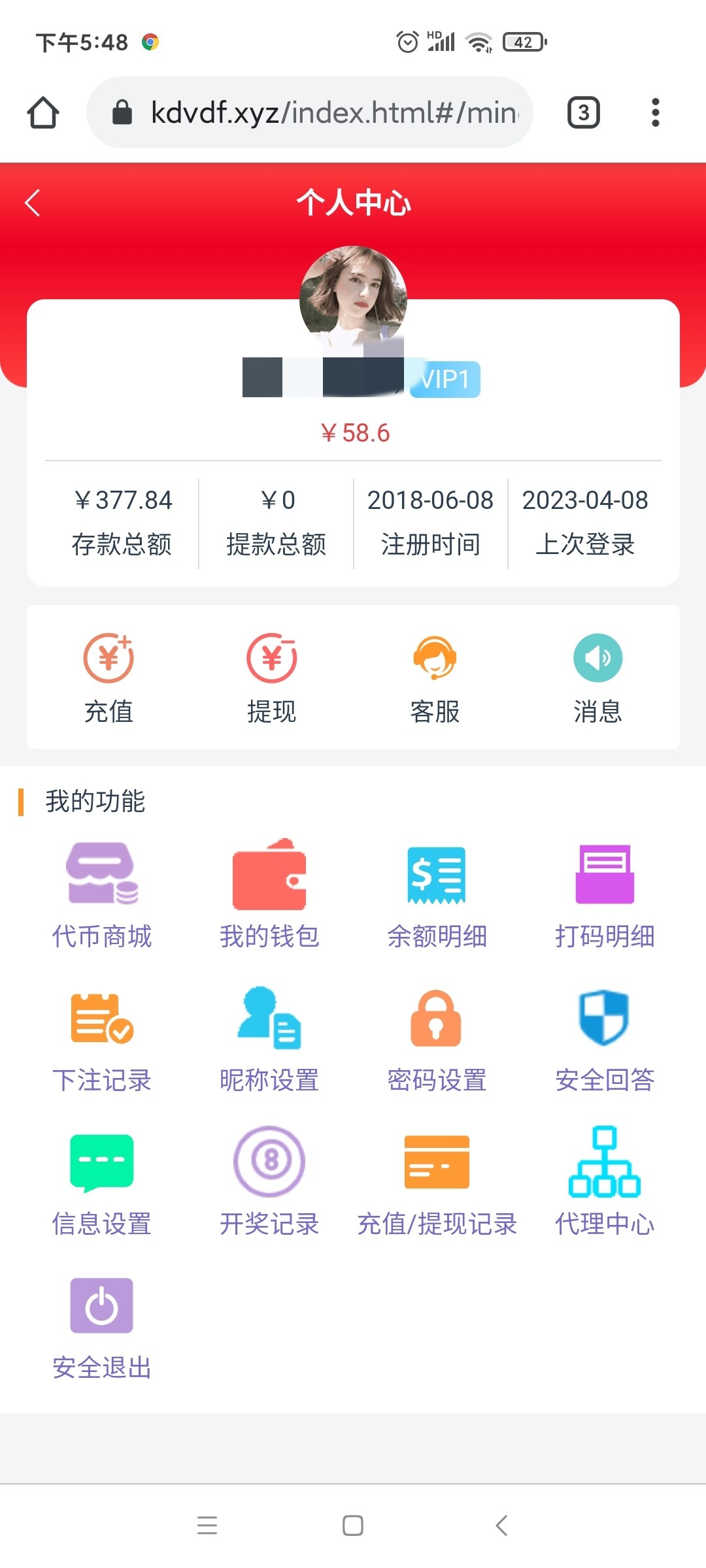The image size is (706, 1568).
Task: Open 代理中心 agent center
Action: [605, 1181]
